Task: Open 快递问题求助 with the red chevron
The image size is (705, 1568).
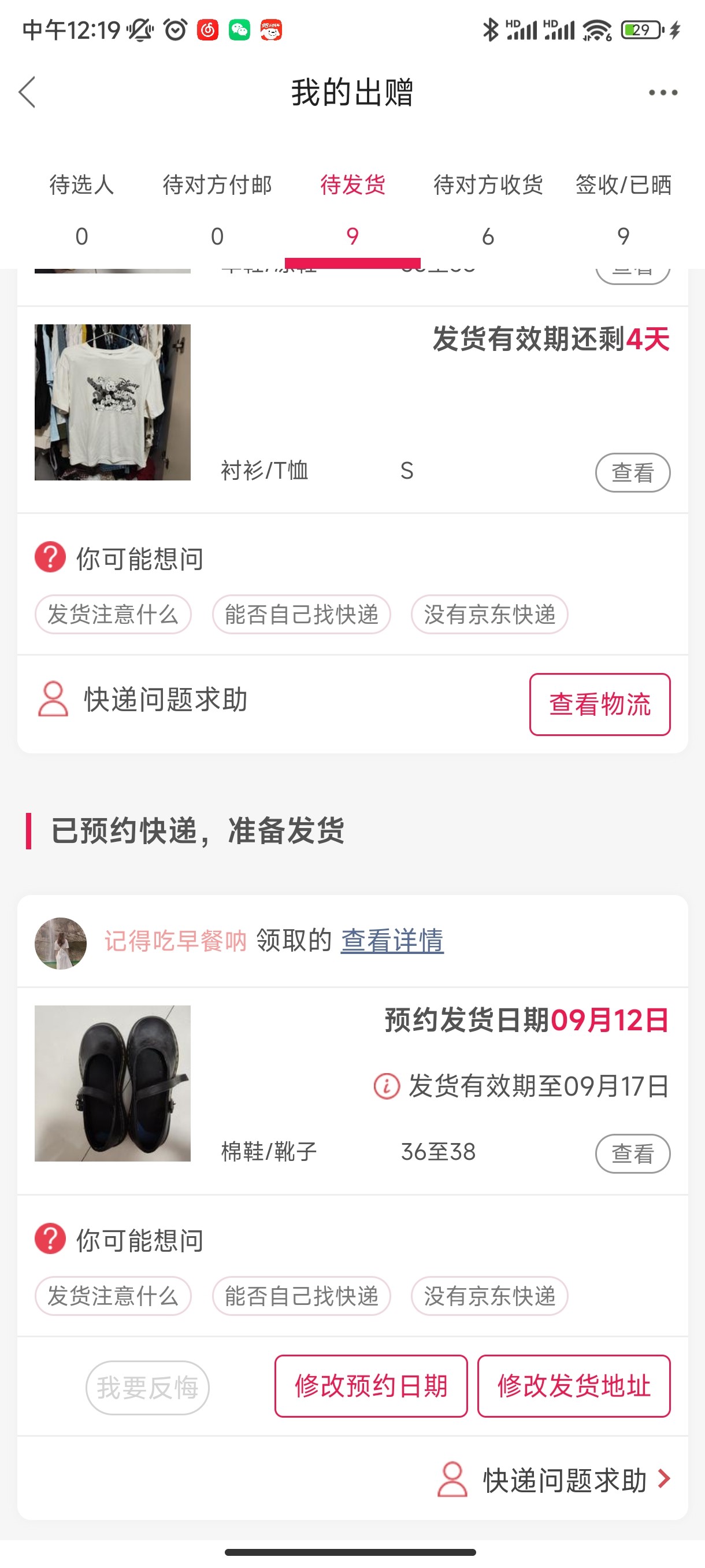Action: tap(554, 1480)
